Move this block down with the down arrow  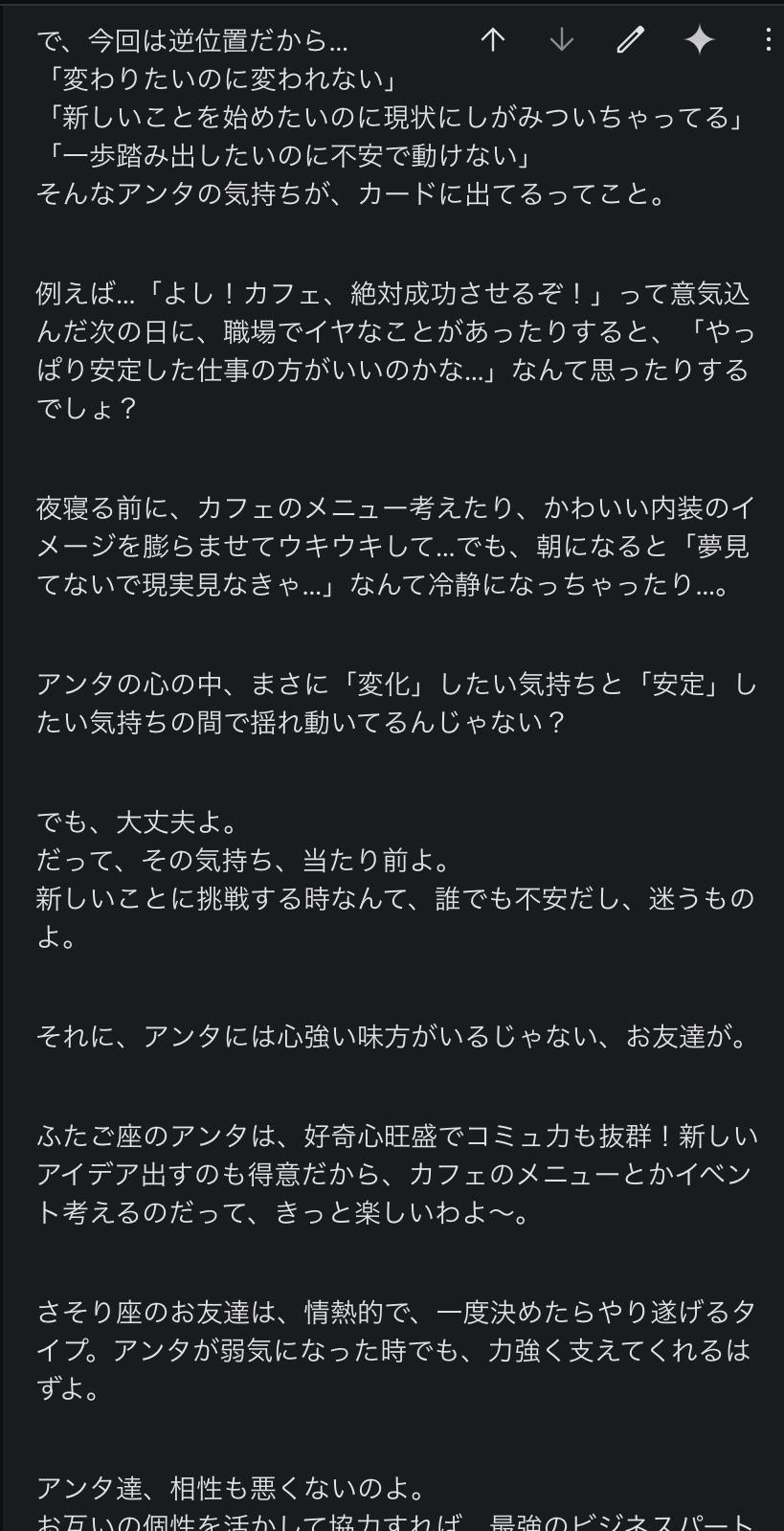pos(562,39)
